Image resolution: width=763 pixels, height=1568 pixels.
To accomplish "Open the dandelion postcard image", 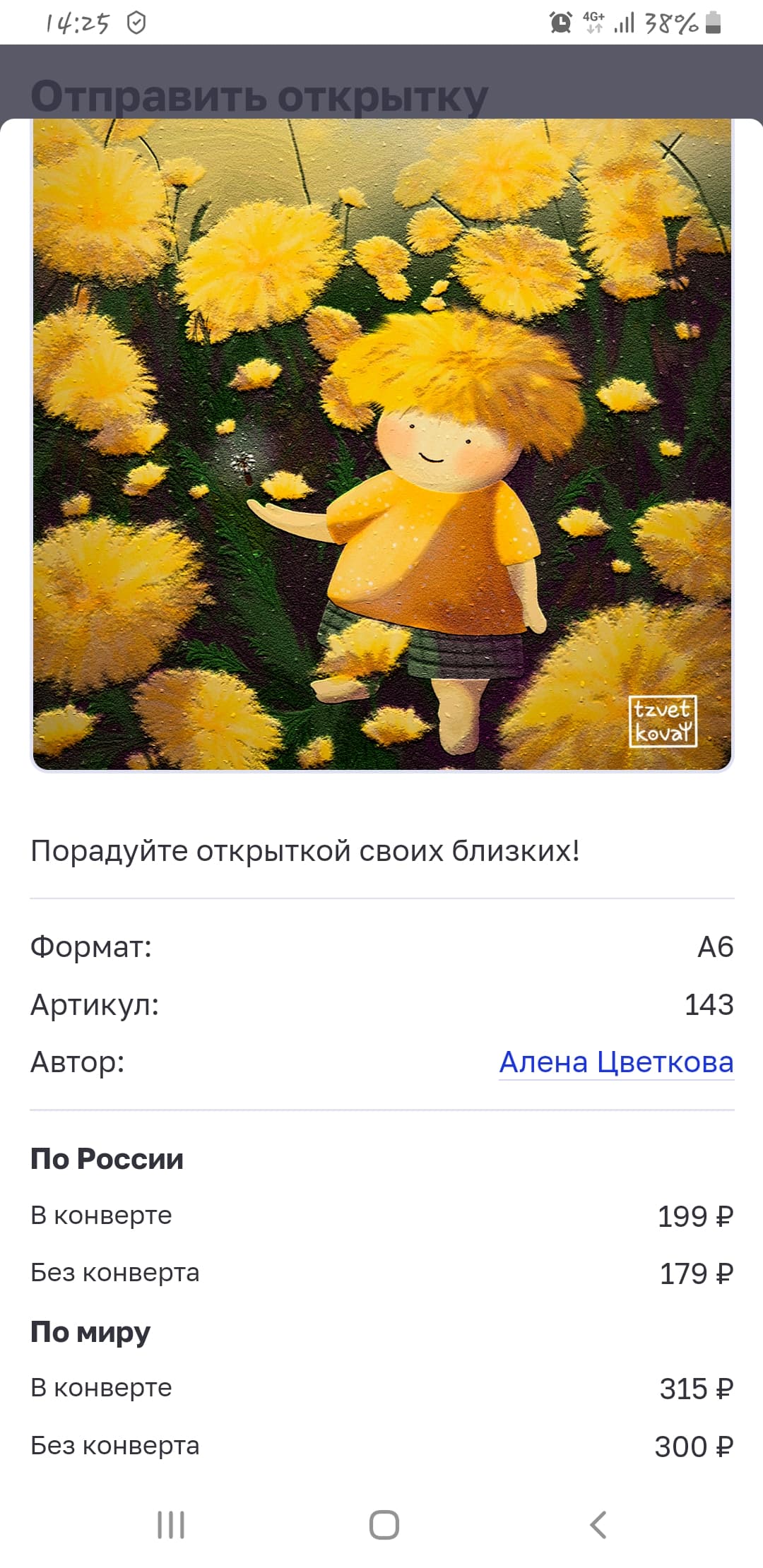I will tap(382, 445).
